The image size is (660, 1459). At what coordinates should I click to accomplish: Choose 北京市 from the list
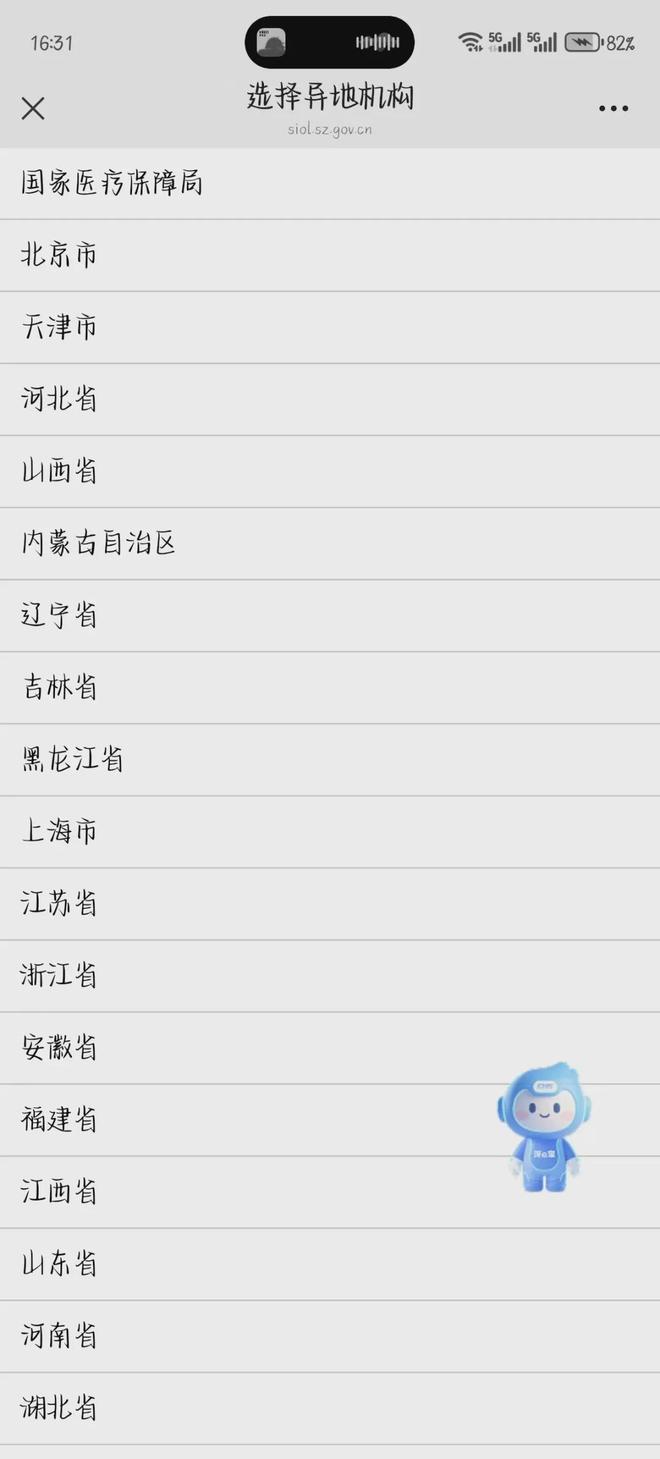[x=60, y=255]
